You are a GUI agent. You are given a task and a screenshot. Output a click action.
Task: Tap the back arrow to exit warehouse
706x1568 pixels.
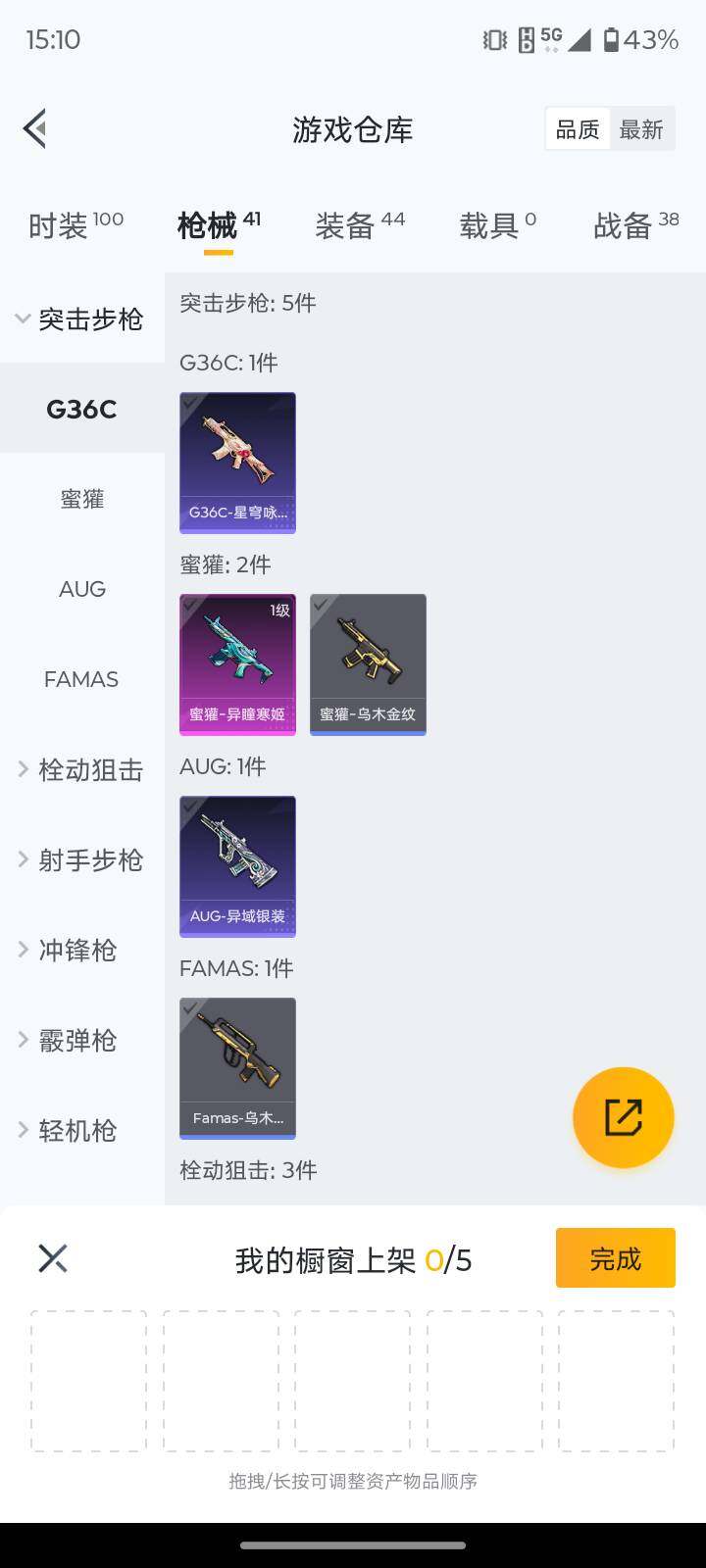tap(34, 128)
